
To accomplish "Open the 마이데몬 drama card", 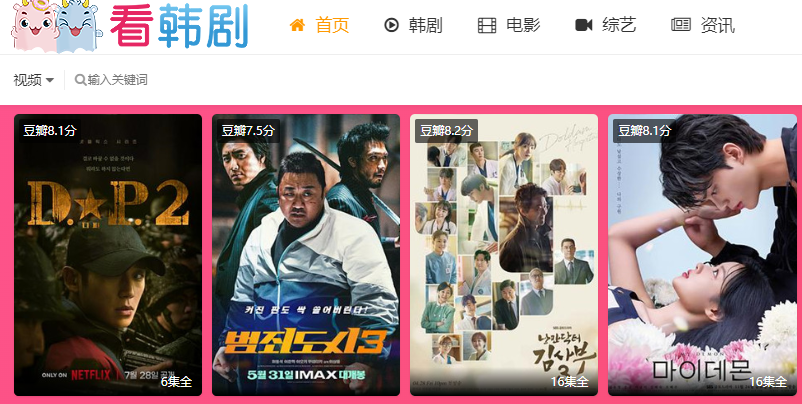I will [702, 255].
